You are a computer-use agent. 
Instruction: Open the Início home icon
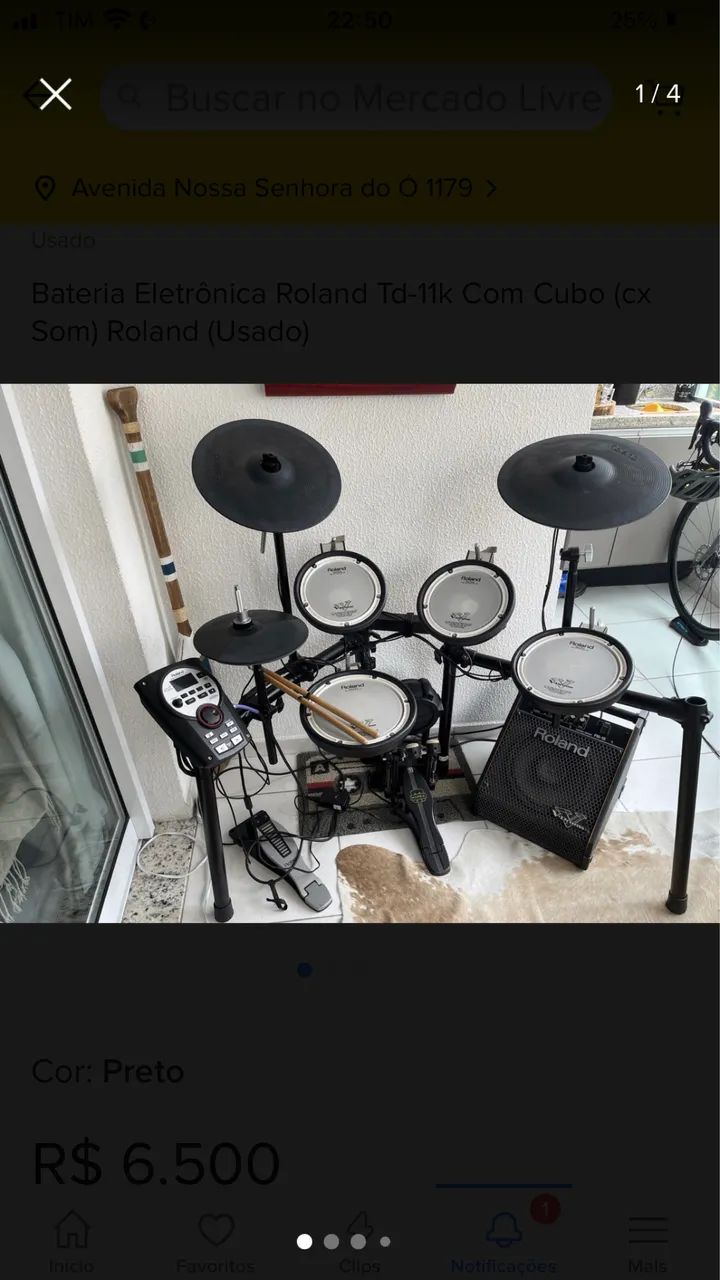(72, 1230)
